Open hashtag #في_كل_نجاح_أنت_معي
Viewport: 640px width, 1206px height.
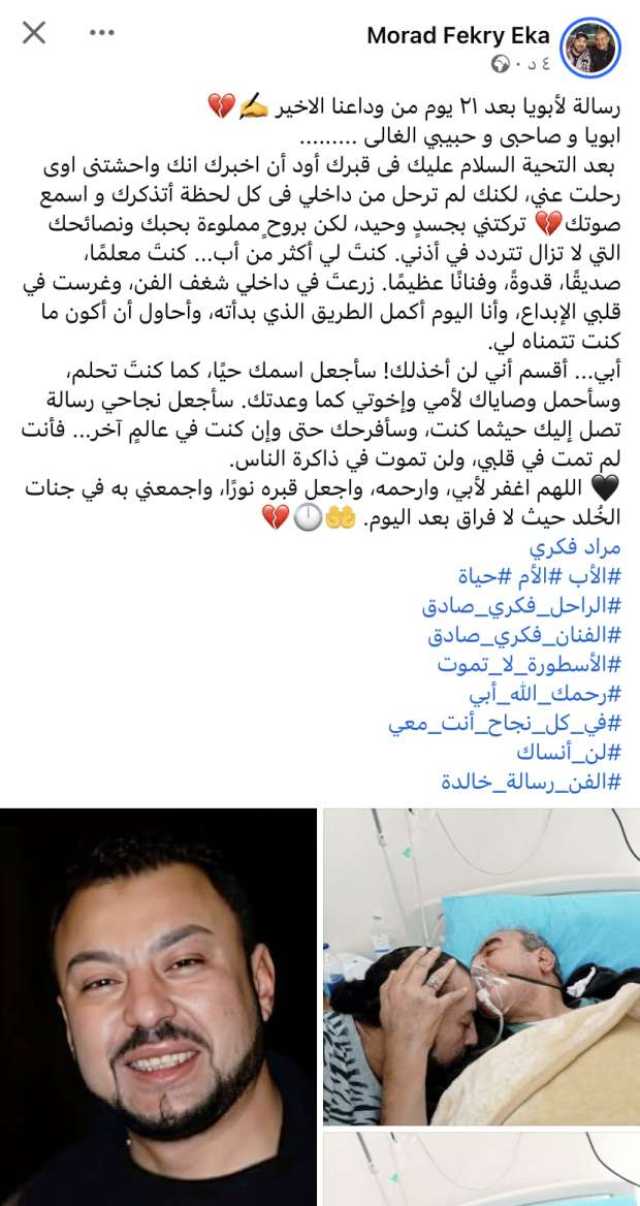[x=505, y=723]
